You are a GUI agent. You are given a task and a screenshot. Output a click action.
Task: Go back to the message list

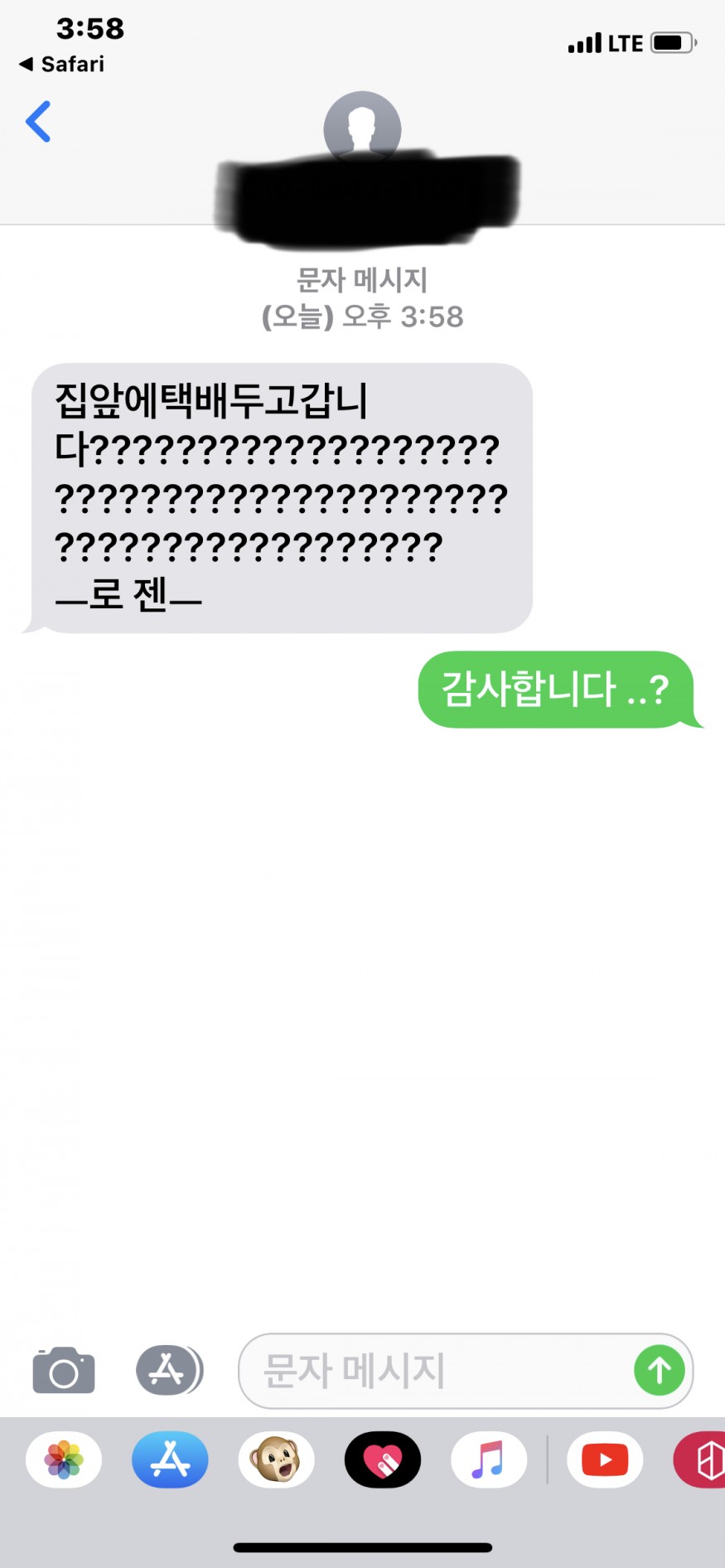coord(38,122)
